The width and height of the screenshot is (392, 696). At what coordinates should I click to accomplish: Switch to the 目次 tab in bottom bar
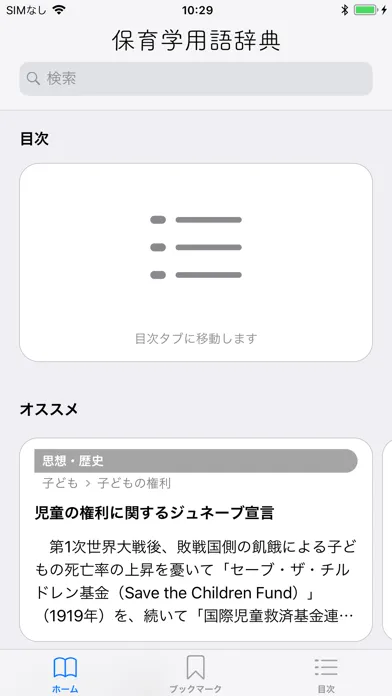[x=326, y=674]
